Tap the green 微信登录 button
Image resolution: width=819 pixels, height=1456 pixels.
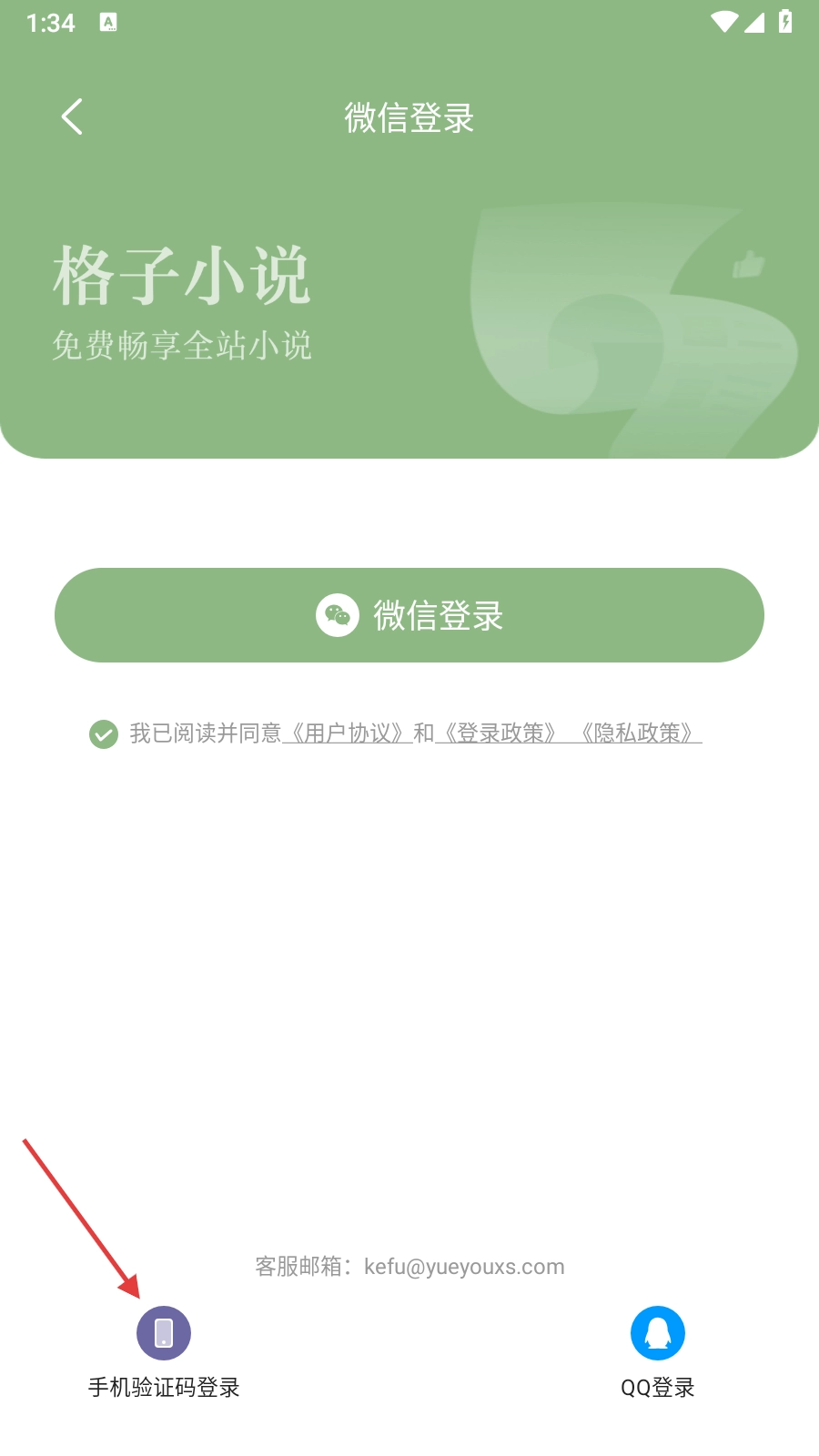coord(409,615)
